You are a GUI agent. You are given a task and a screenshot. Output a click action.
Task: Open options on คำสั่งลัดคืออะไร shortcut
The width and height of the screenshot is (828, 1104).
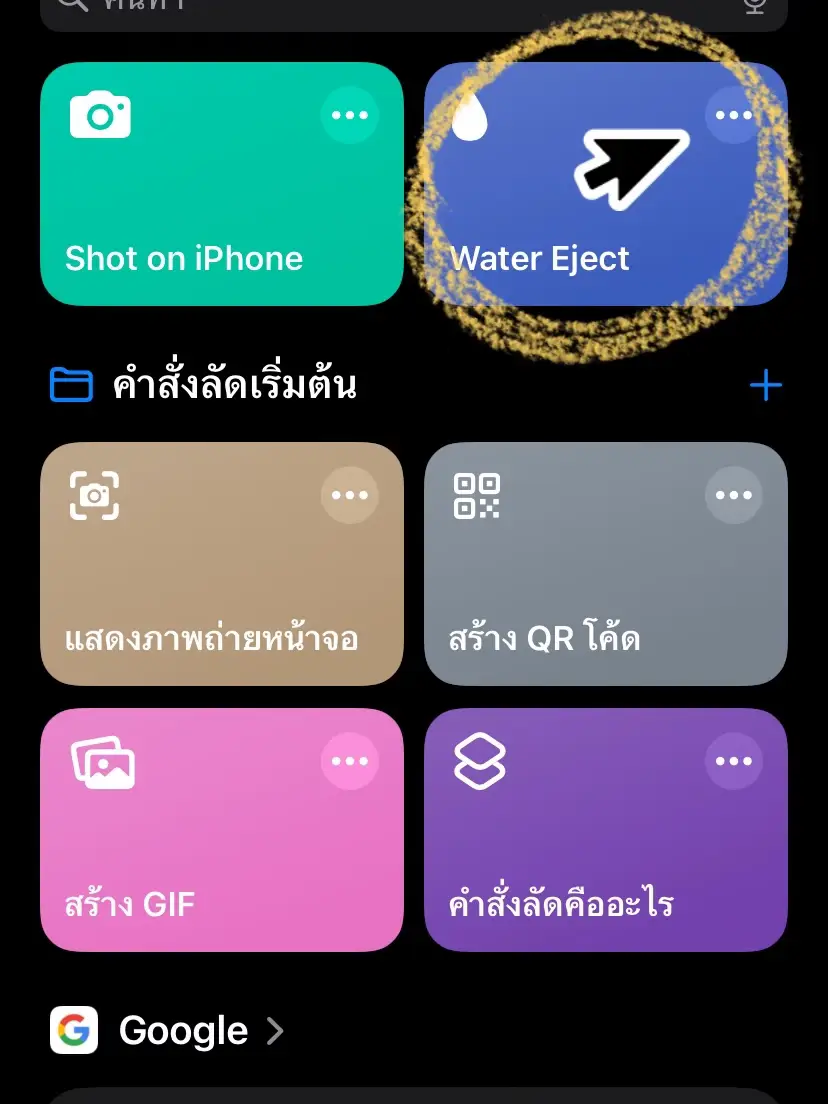click(734, 761)
